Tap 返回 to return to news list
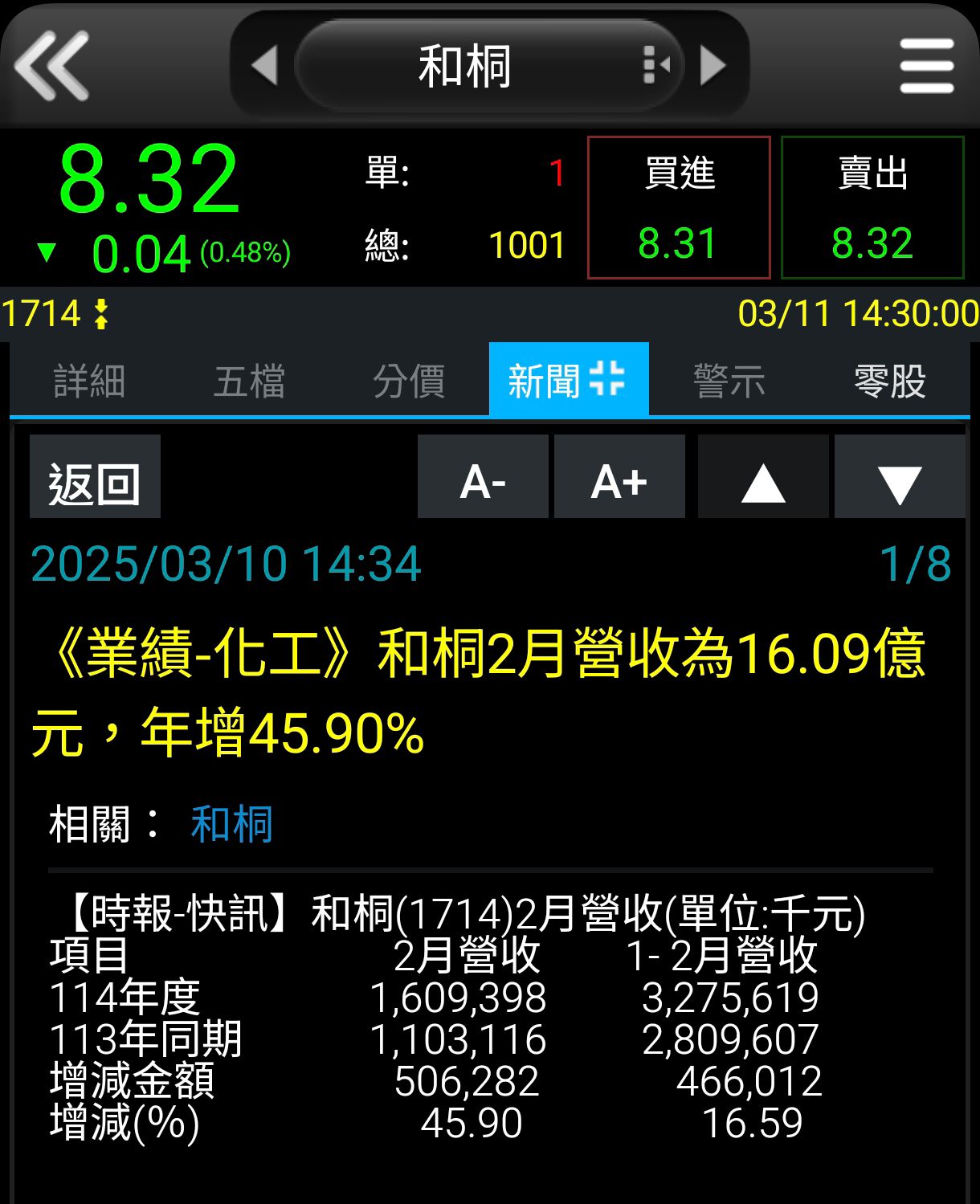 pyautogui.click(x=95, y=477)
